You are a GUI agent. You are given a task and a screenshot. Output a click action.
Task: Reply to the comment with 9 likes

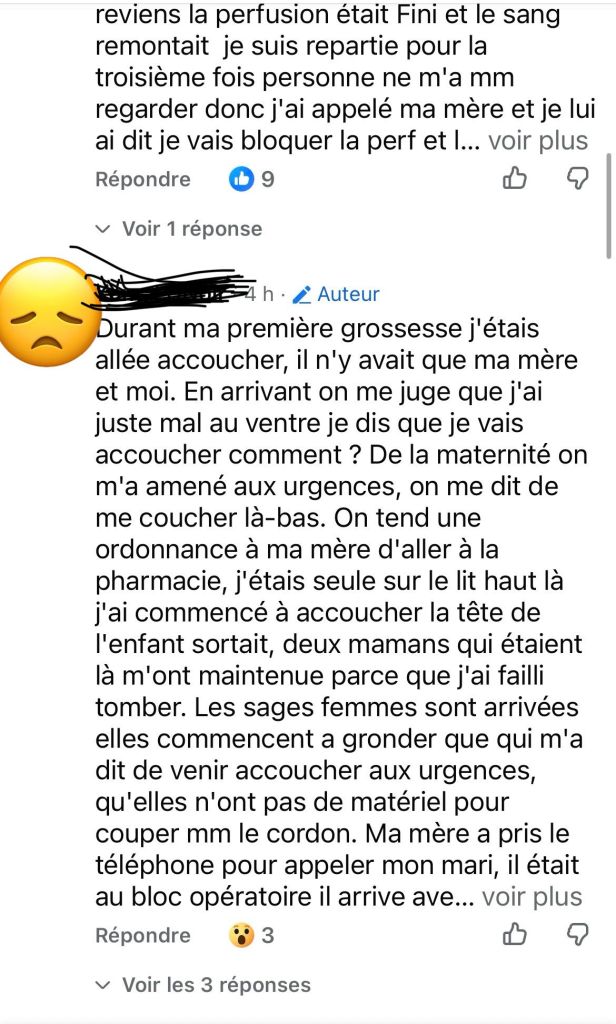(x=142, y=180)
